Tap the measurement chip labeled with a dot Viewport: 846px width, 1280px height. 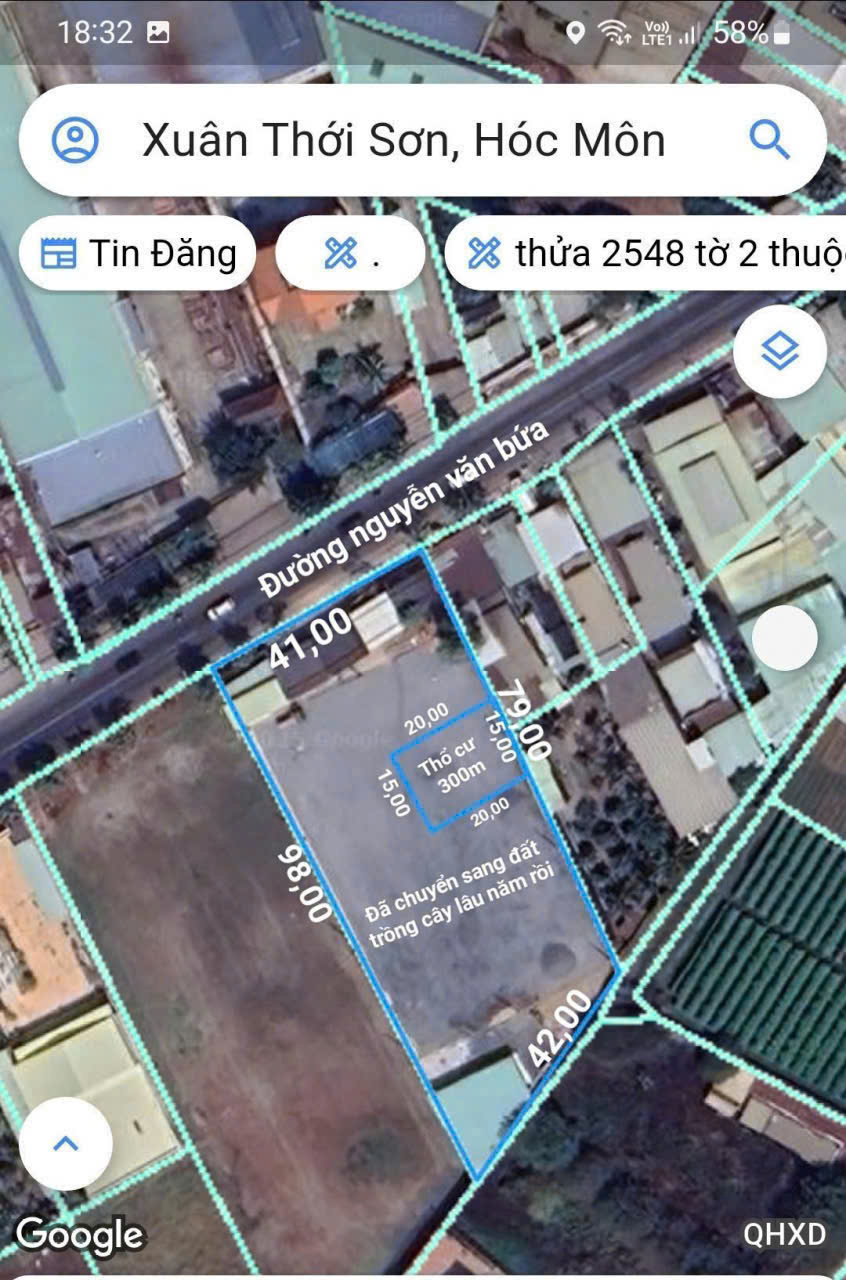pos(351,254)
